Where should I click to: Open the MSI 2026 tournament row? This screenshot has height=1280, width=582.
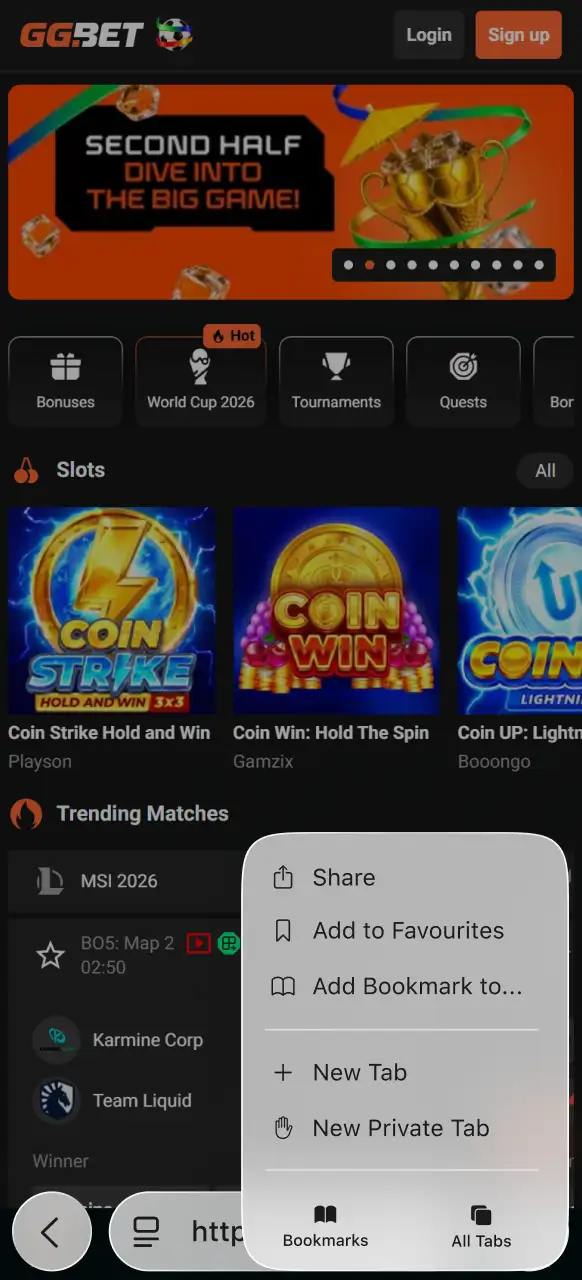pos(125,881)
